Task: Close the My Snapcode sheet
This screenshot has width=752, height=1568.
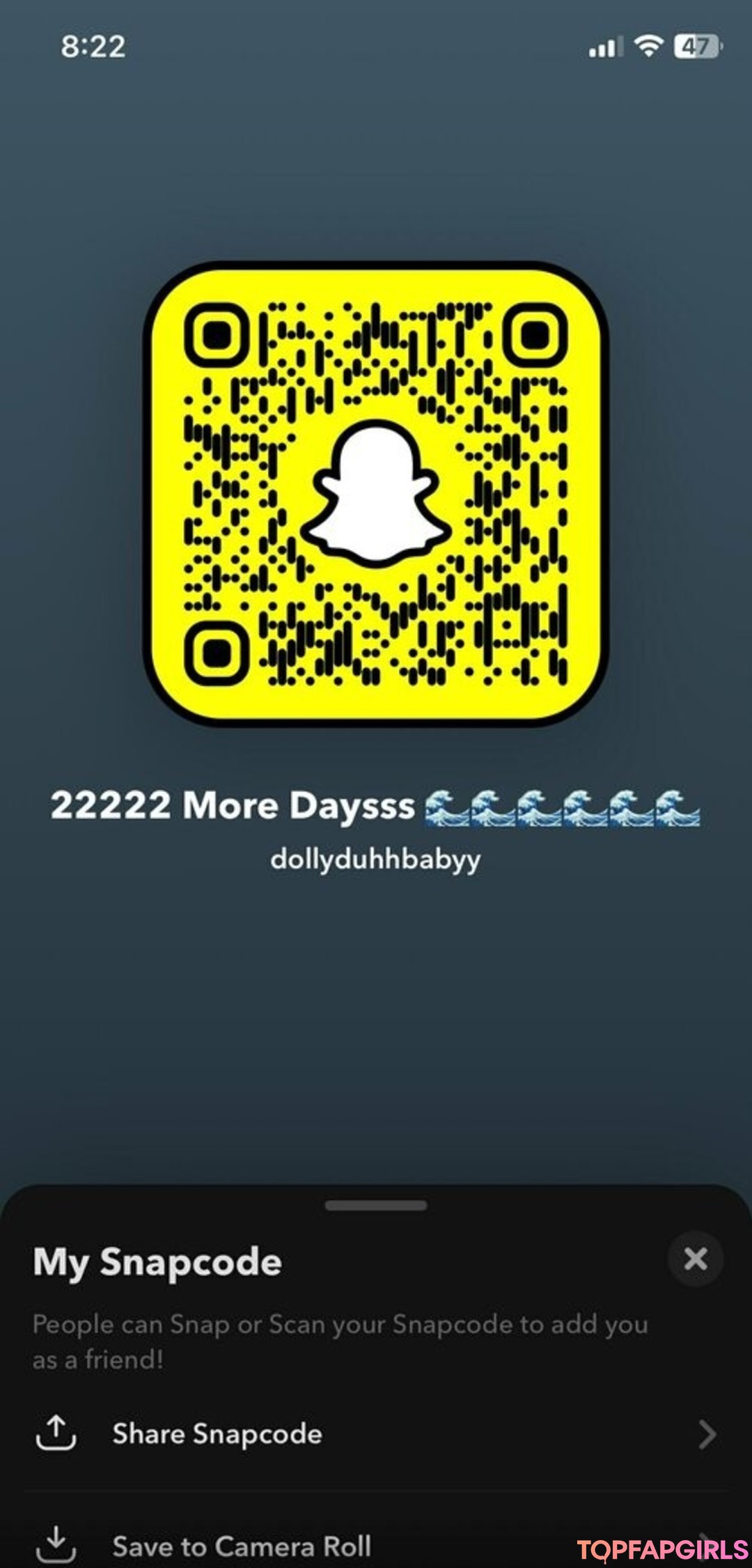Action: (x=695, y=1258)
